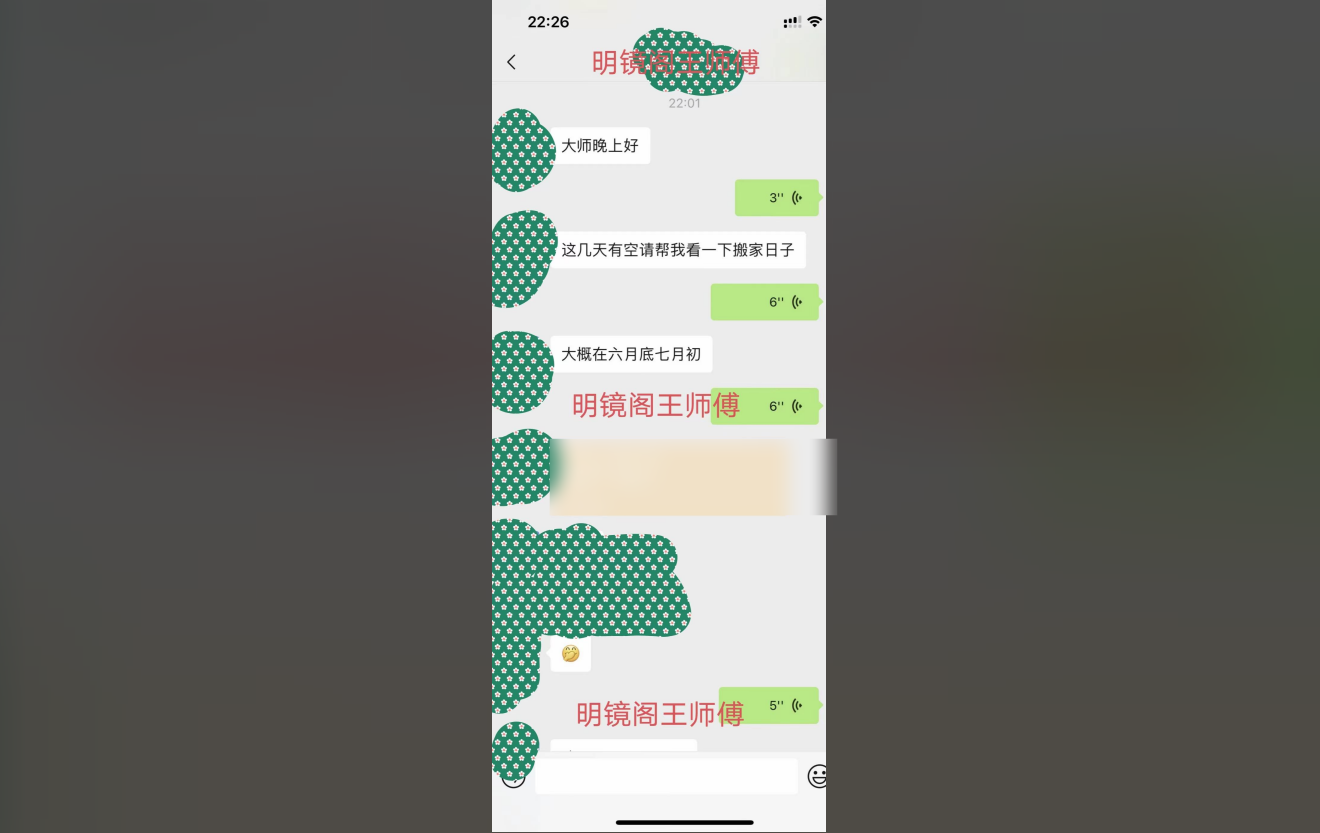This screenshot has width=1320, height=833.
Task: Tap the message input field
Action: coord(666,776)
